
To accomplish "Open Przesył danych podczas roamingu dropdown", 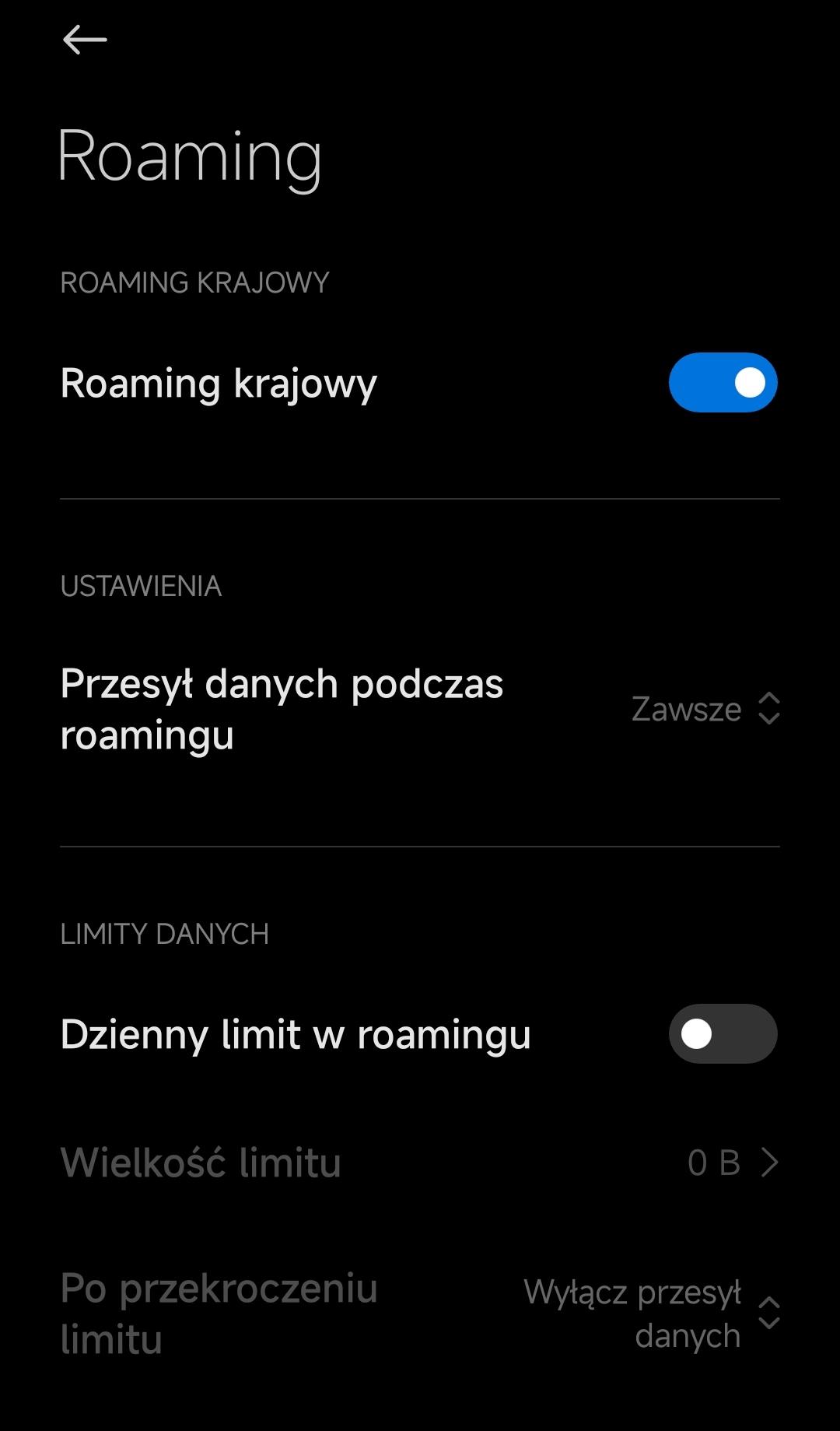I will point(705,709).
